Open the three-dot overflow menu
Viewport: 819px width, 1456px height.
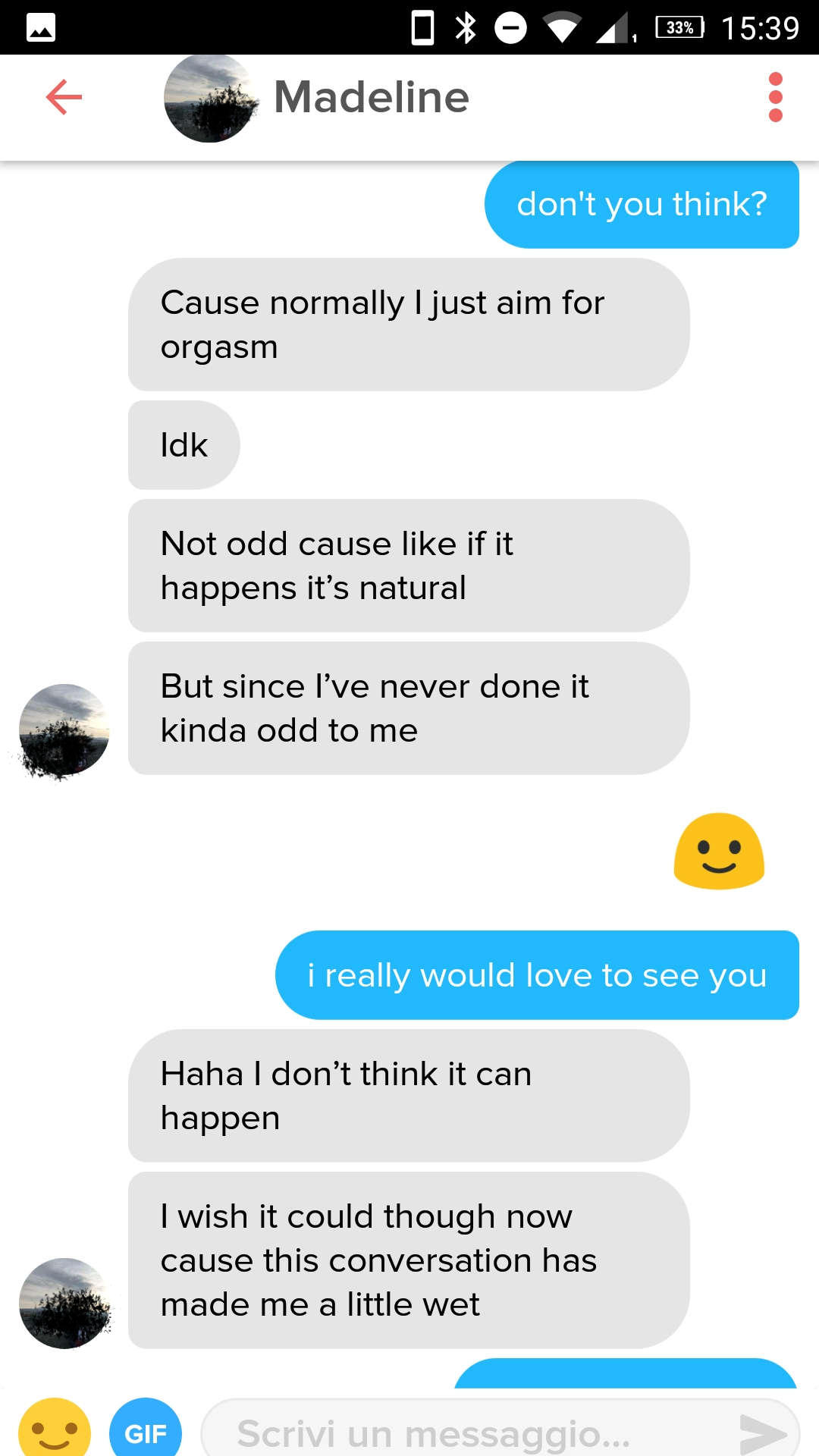pos(775,97)
